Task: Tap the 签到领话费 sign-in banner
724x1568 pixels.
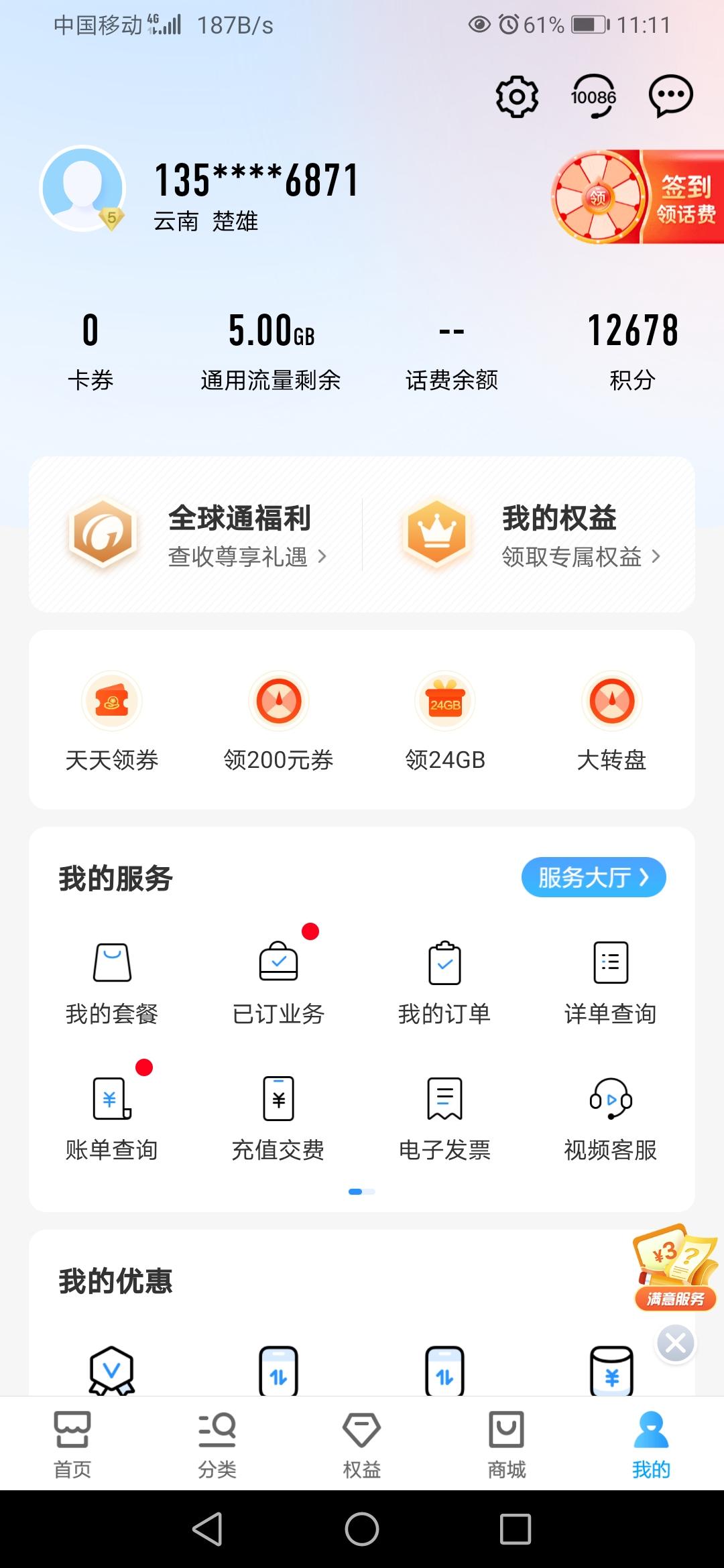Action: click(637, 197)
